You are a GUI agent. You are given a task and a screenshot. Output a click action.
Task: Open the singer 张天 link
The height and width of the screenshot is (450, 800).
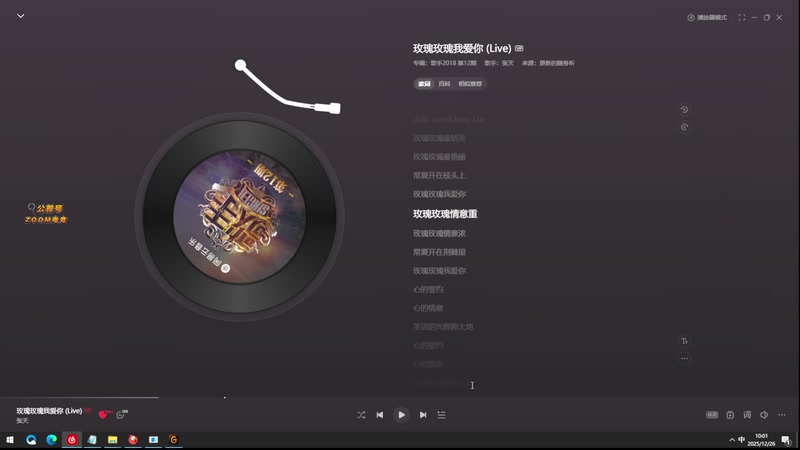click(508, 63)
